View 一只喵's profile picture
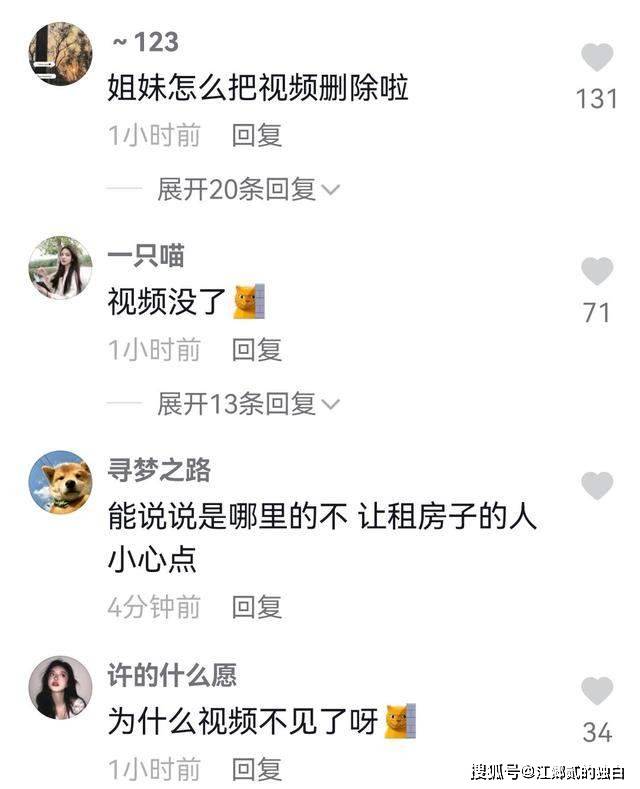 click(x=60, y=268)
